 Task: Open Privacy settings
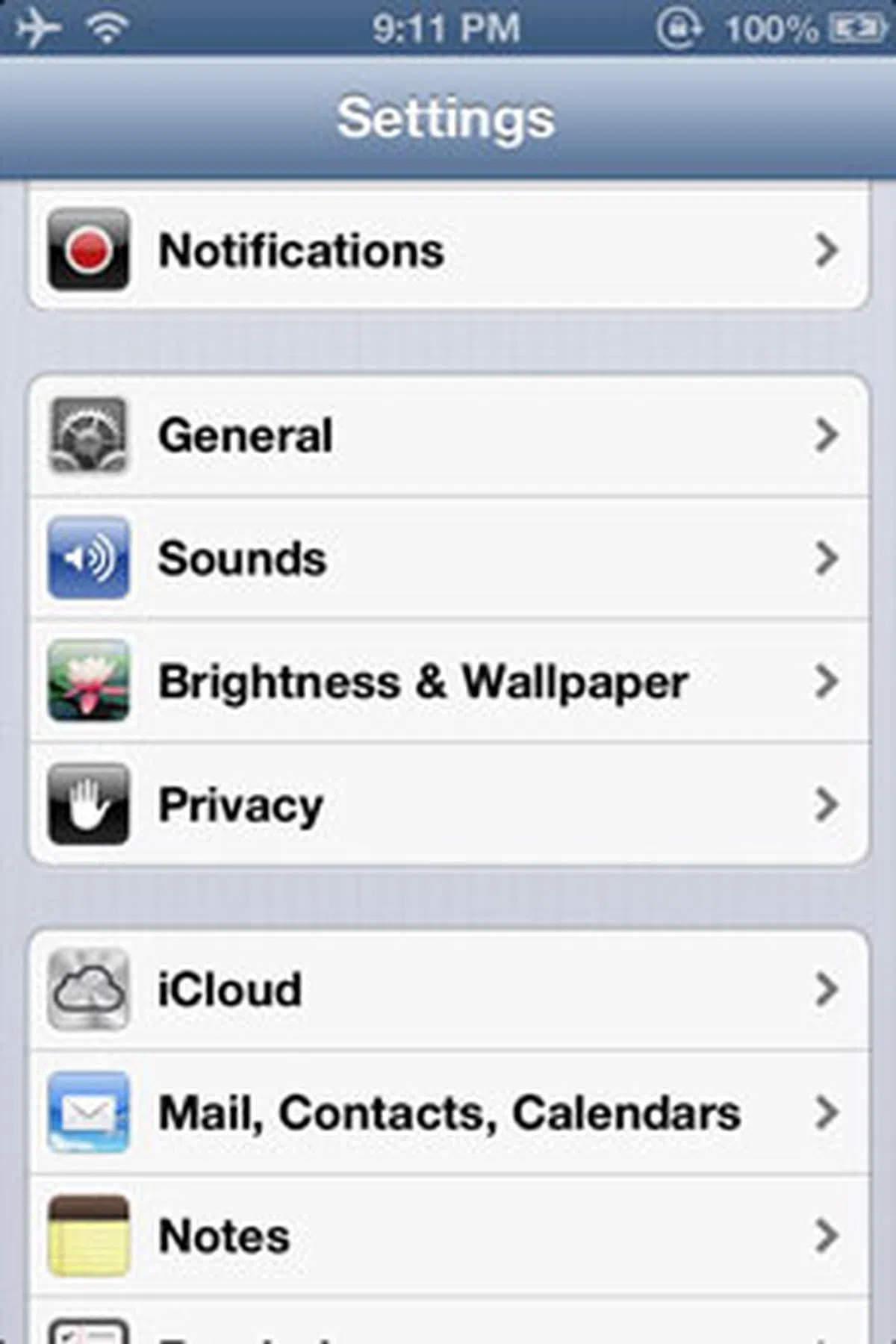point(448,805)
